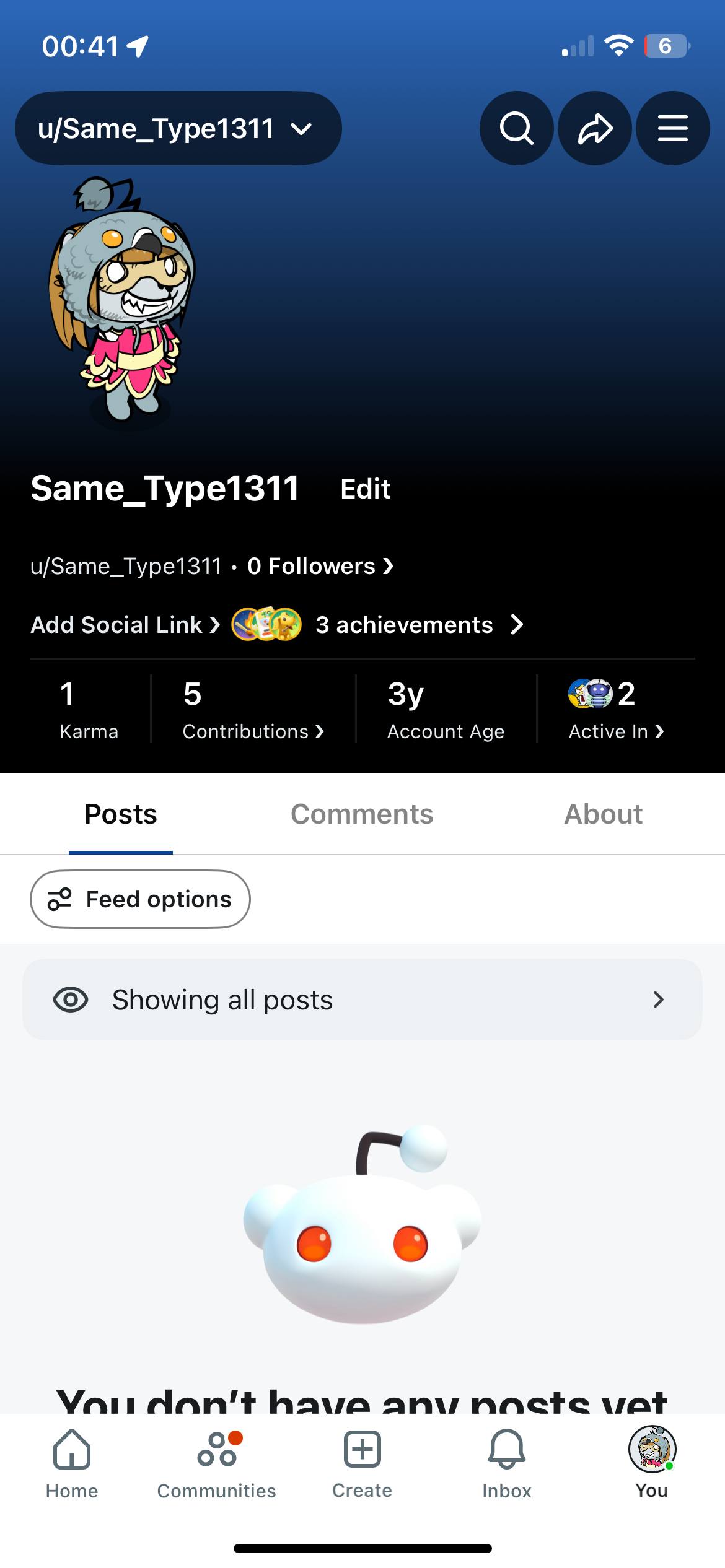
Task: Tap Edit next to your username
Action: [x=366, y=489]
